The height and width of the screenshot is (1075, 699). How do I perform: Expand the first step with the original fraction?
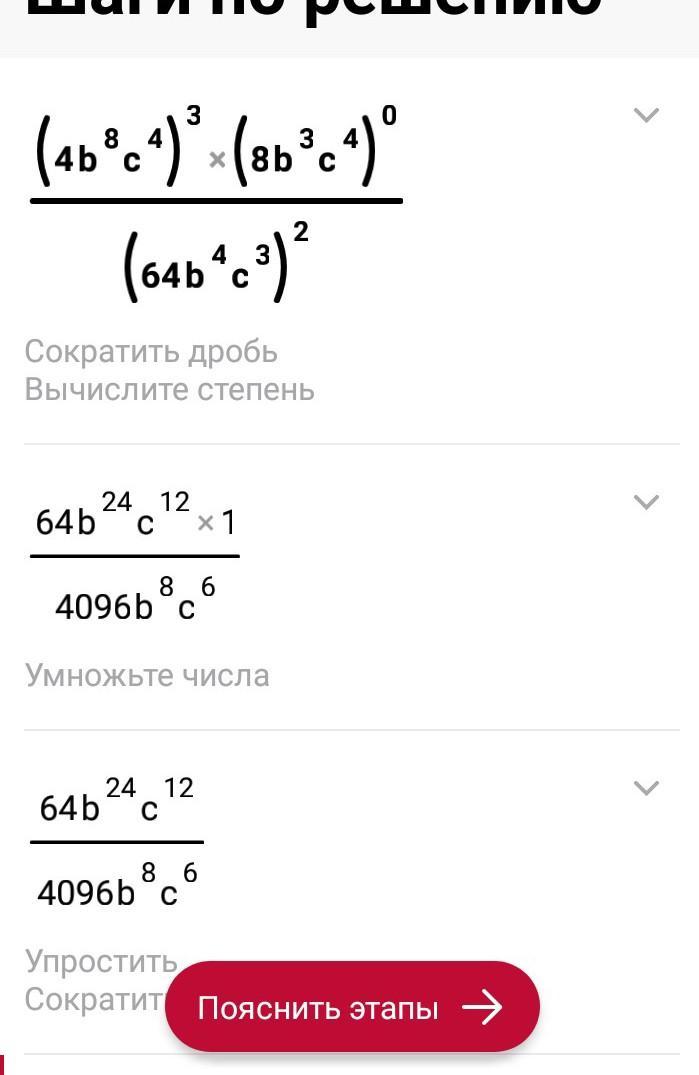click(x=646, y=114)
